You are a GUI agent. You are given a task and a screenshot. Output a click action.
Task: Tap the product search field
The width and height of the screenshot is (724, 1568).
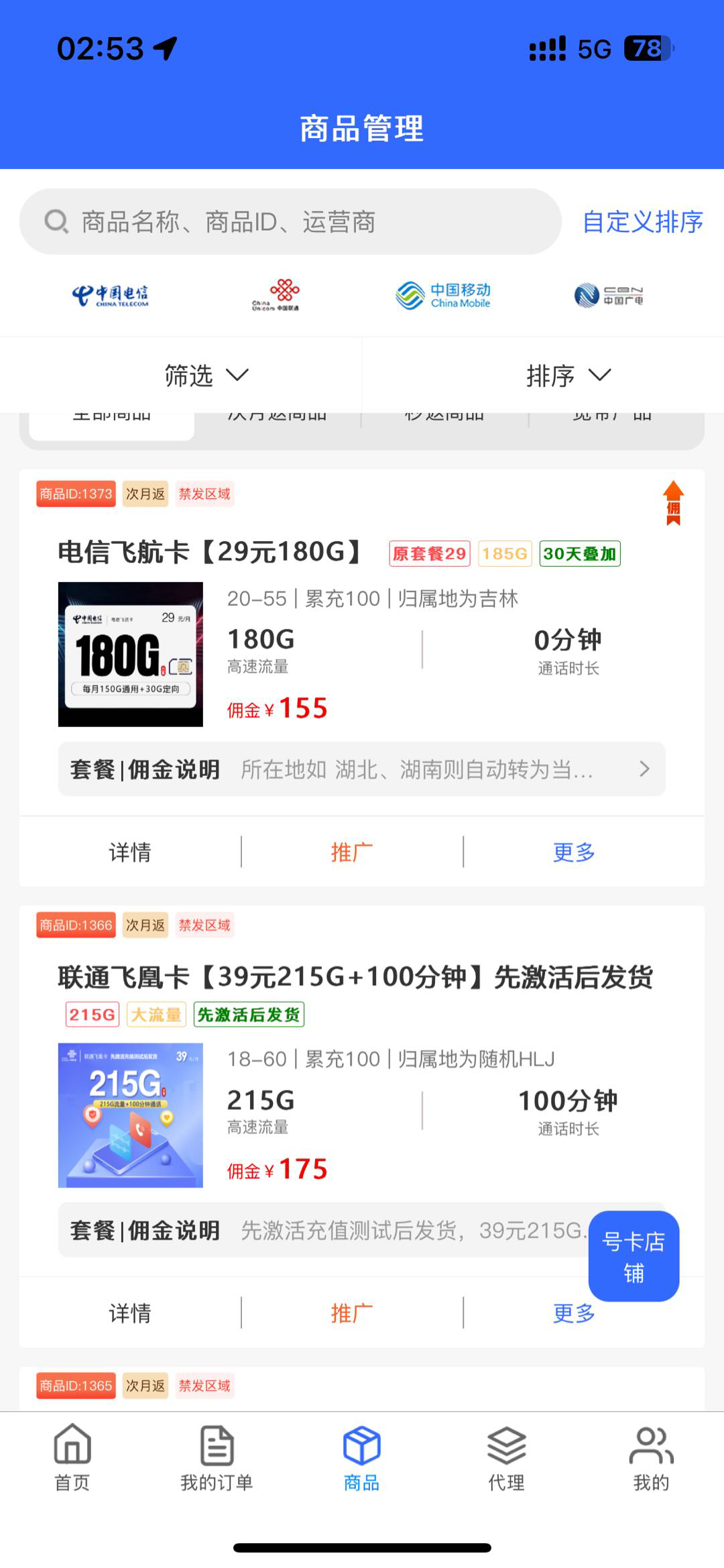(x=290, y=221)
